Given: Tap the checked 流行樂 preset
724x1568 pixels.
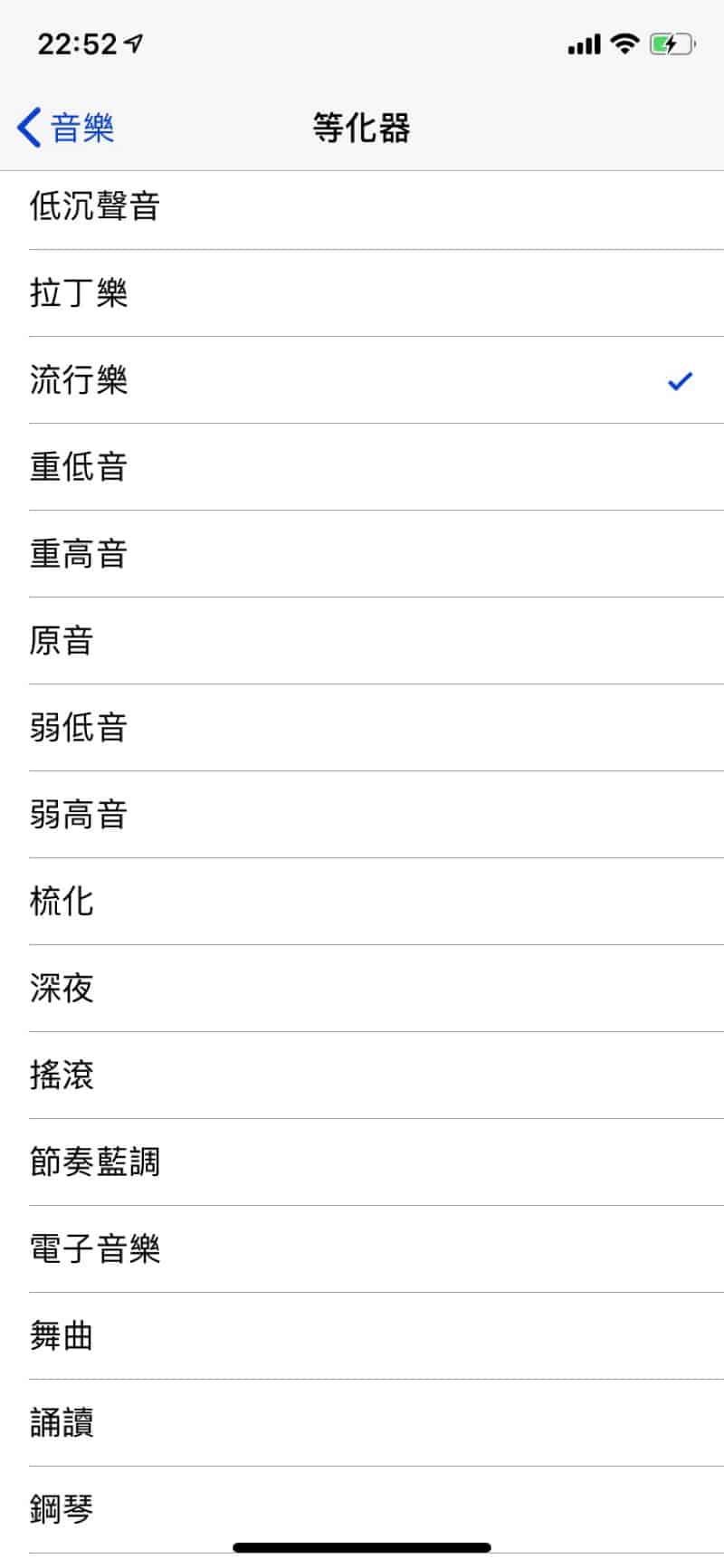Looking at the screenshot, I should (79, 380).
